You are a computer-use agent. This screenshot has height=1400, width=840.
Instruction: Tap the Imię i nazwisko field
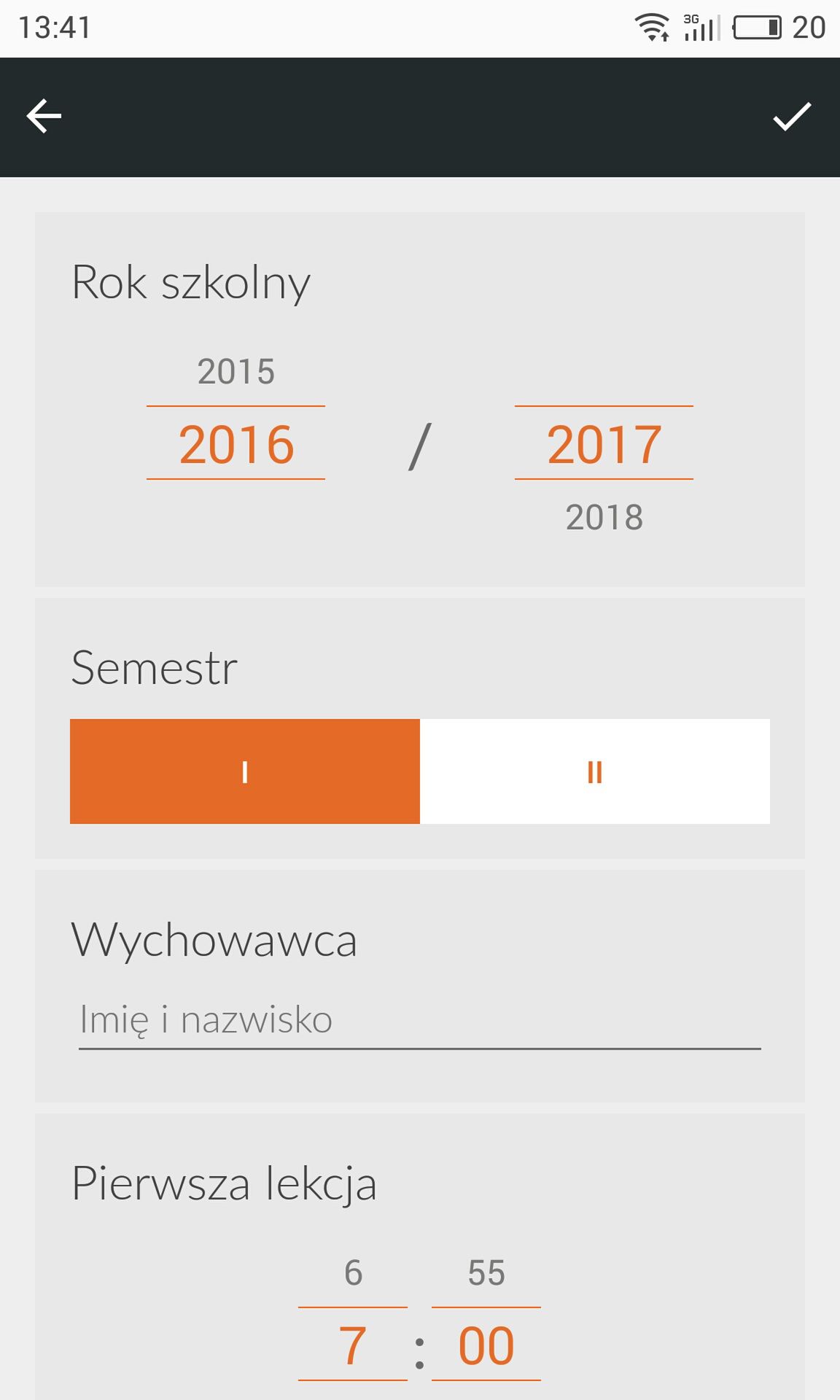point(420,1020)
